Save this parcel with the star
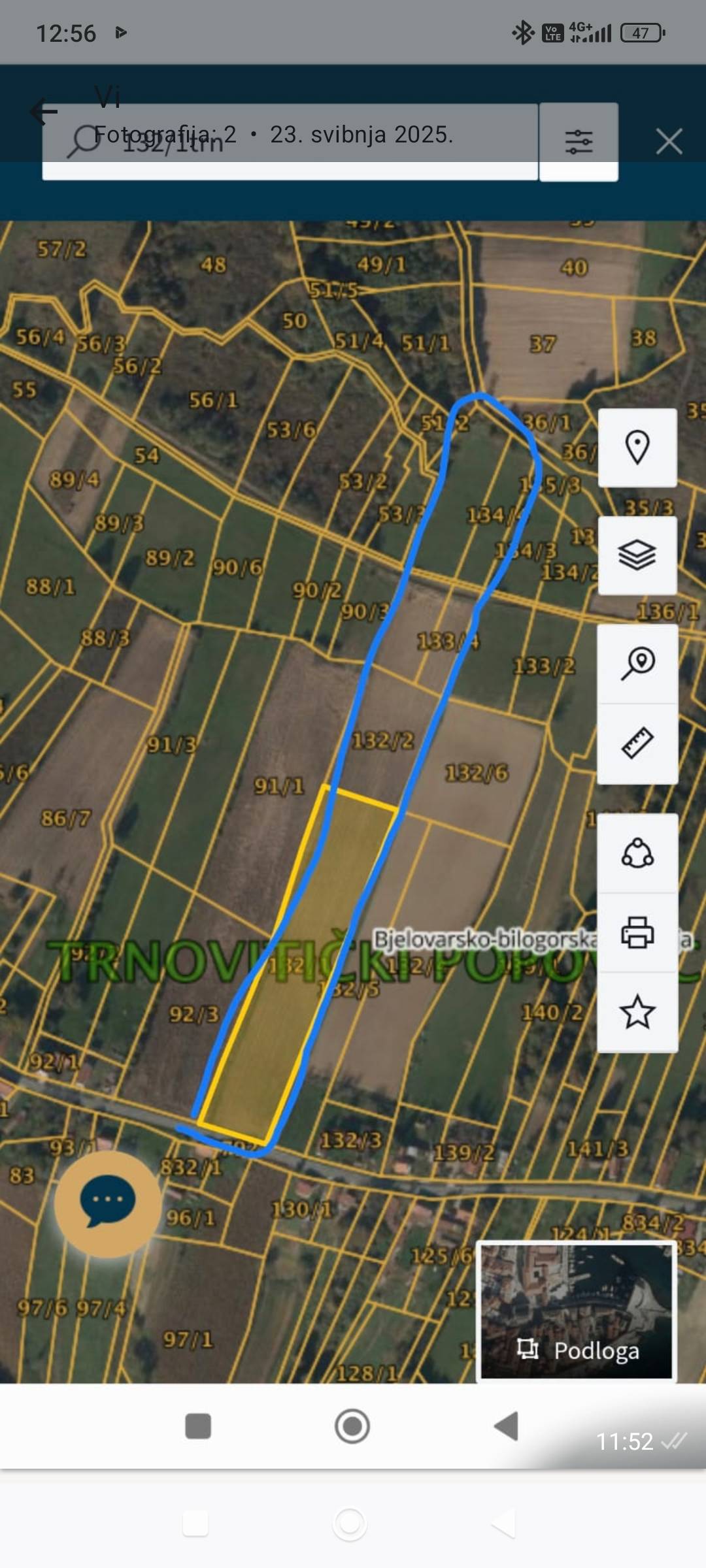 637,1012
